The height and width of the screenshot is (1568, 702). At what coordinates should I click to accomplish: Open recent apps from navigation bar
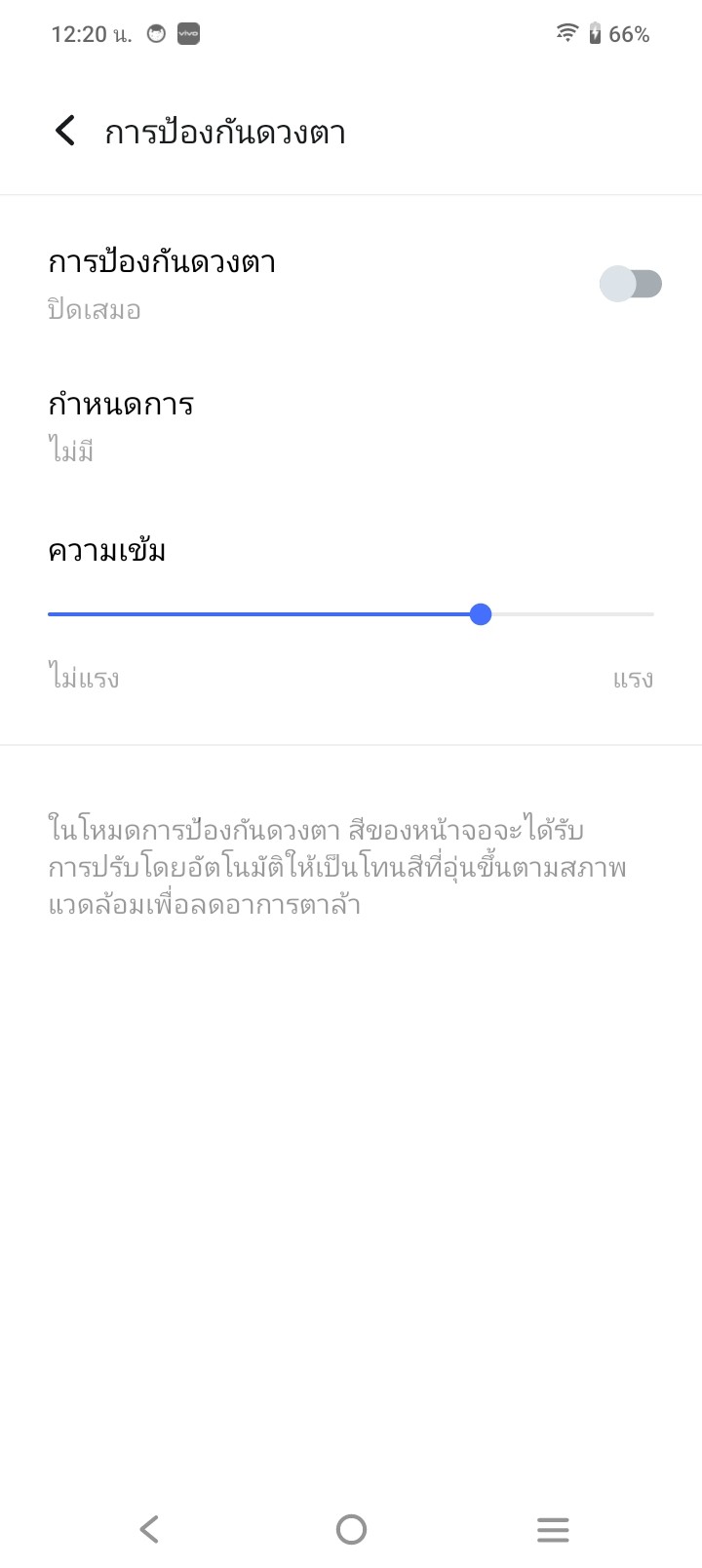[x=553, y=1529]
